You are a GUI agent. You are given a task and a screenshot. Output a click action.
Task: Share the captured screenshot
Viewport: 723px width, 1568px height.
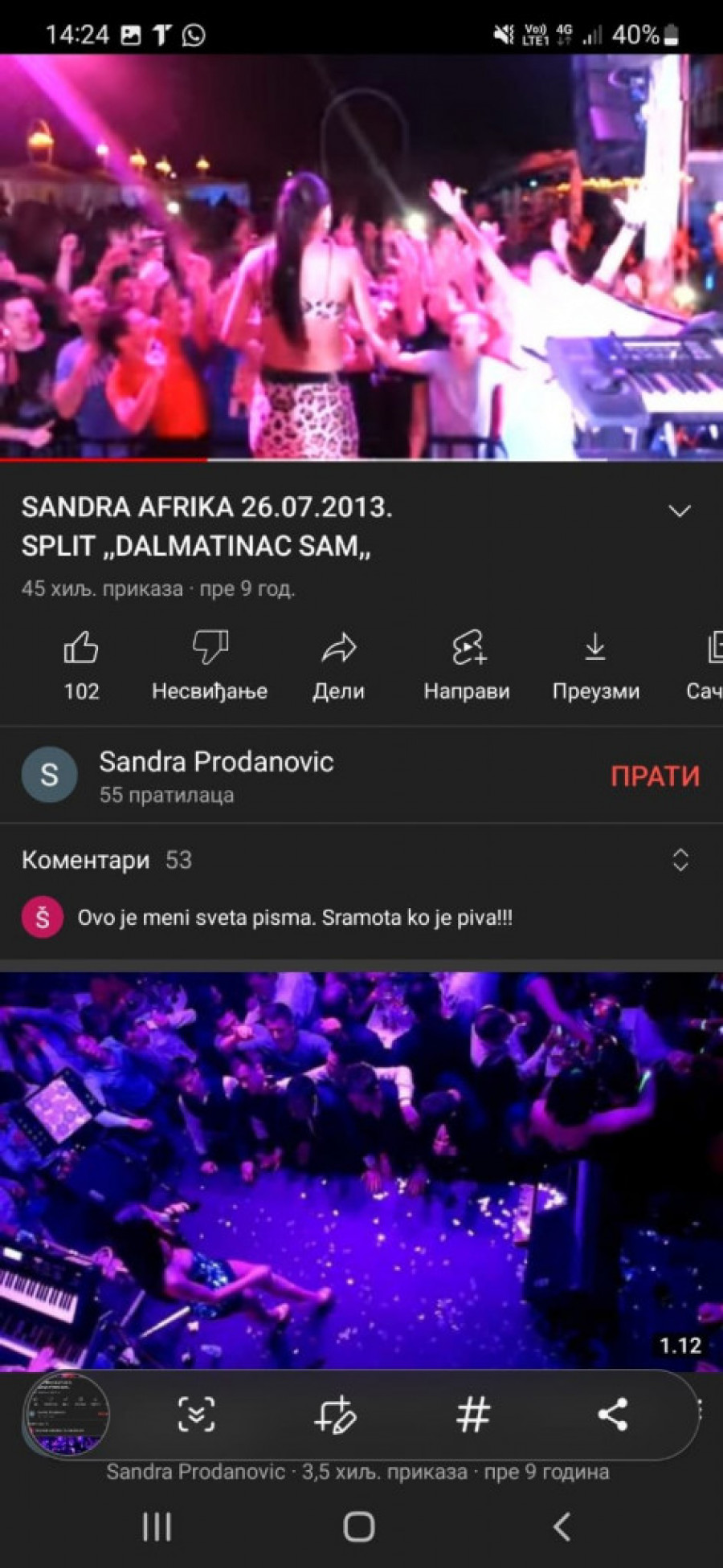pyautogui.click(x=612, y=1415)
